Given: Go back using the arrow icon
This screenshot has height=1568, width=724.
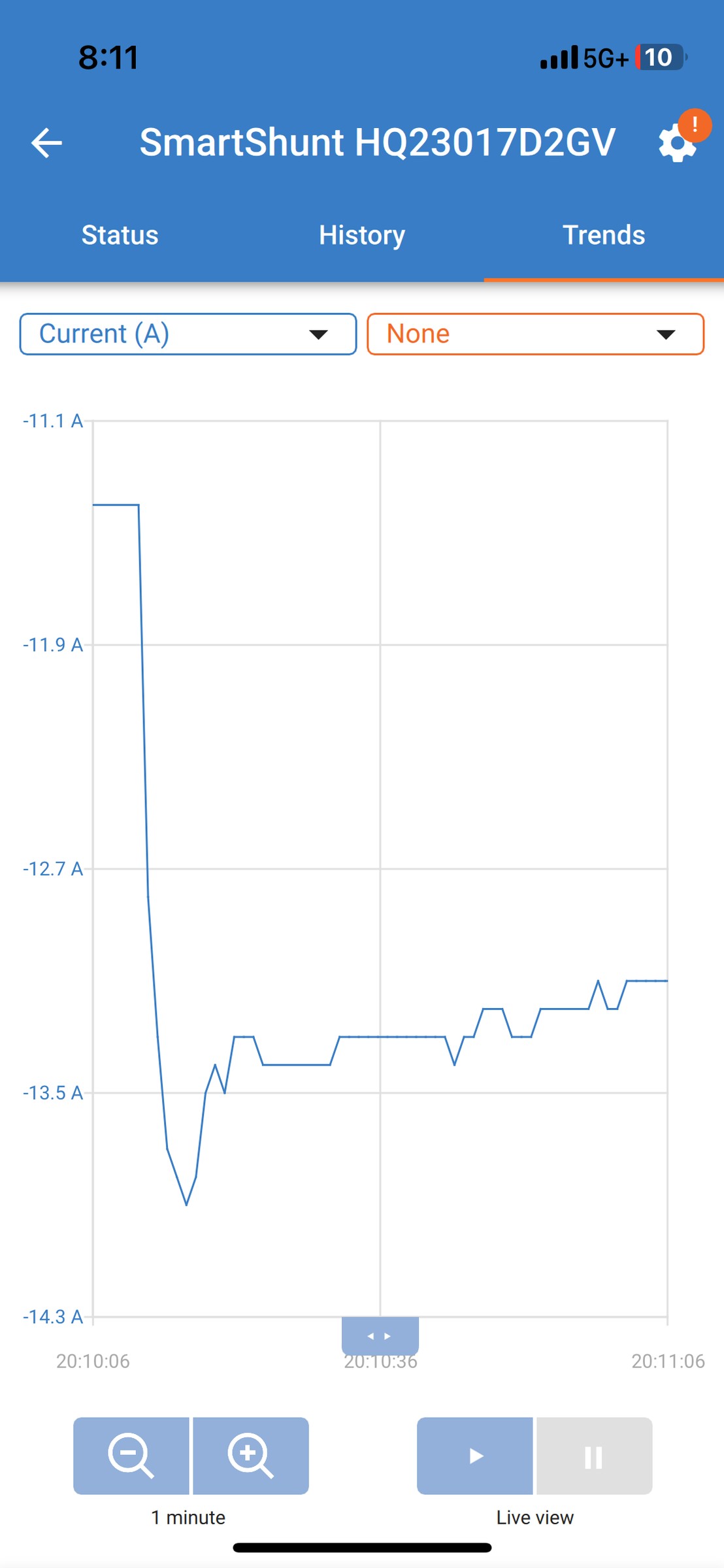Looking at the screenshot, I should point(46,143).
